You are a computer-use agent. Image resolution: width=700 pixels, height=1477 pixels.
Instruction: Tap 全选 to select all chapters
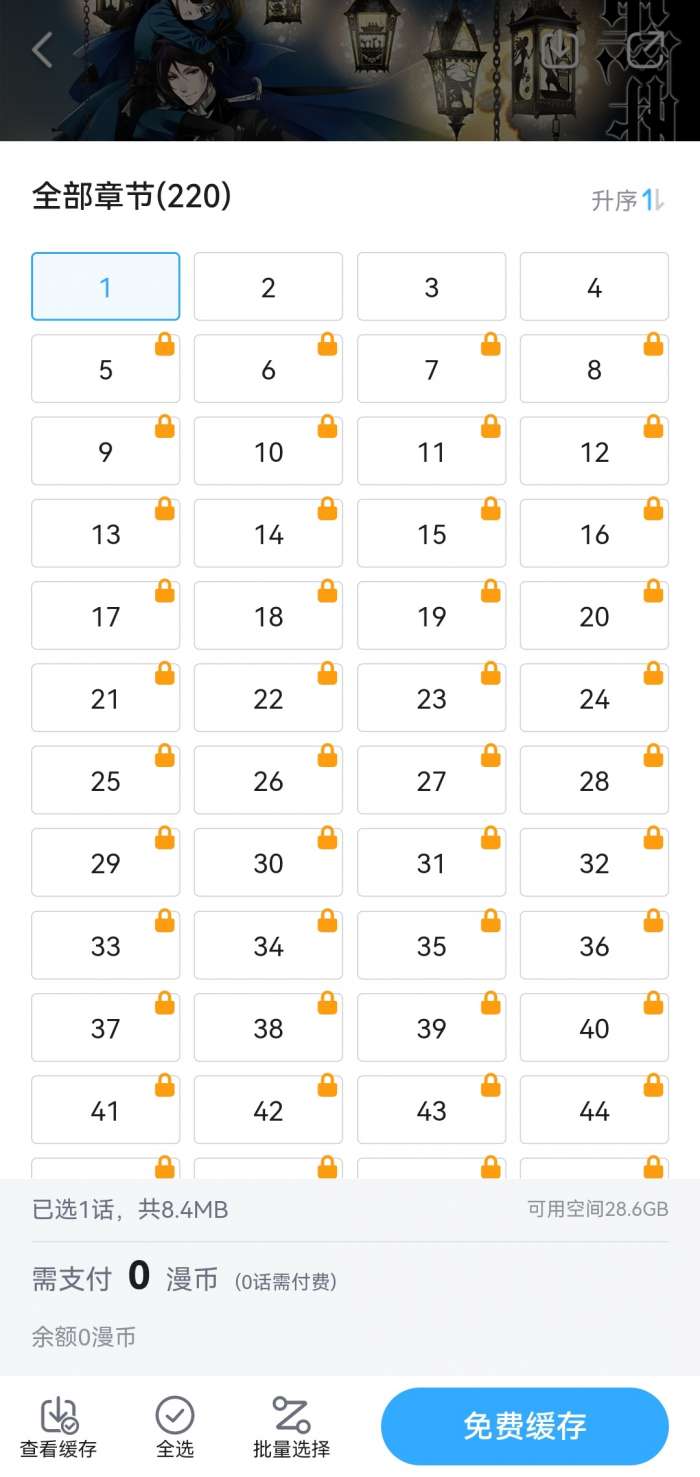(x=175, y=1427)
